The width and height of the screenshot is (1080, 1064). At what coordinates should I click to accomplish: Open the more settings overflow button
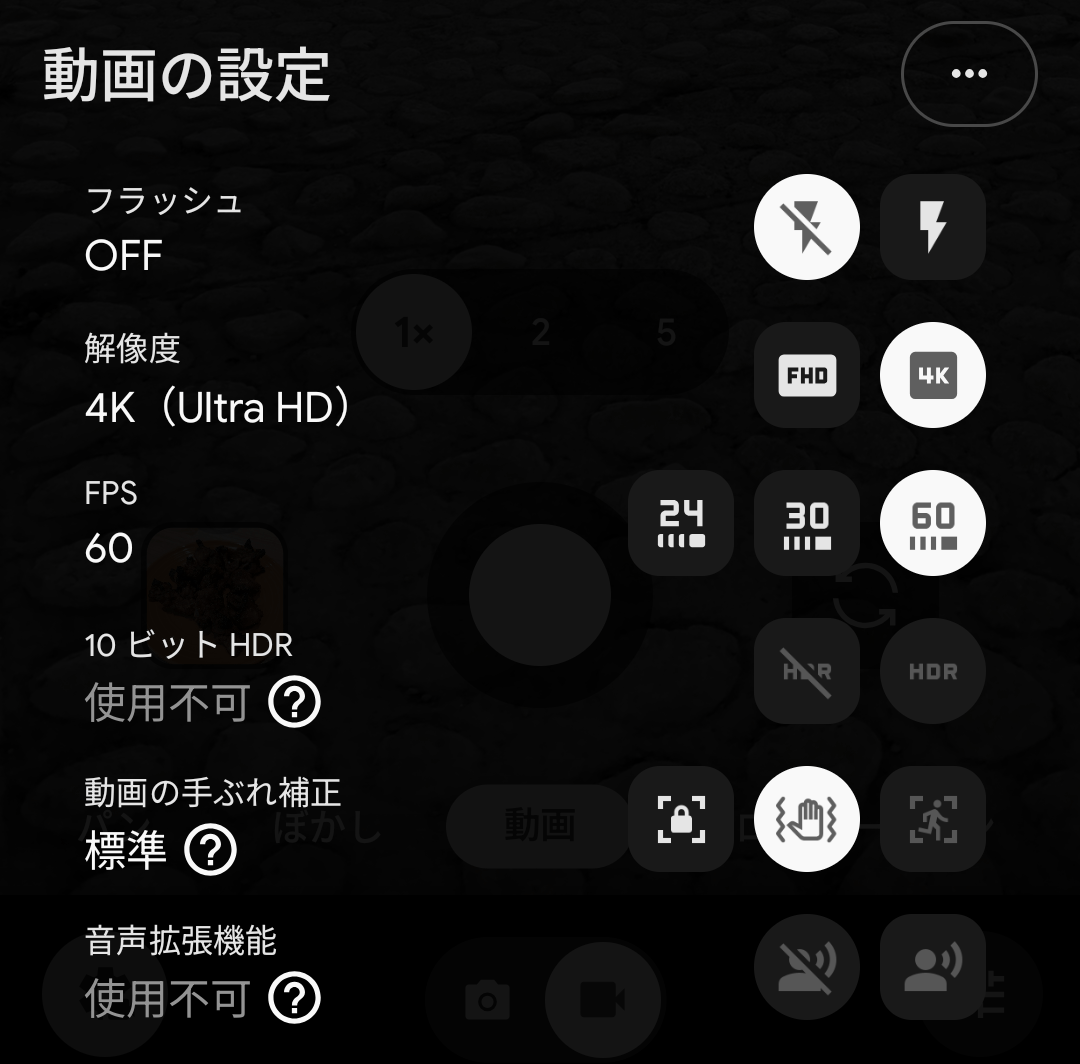click(969, 74)
